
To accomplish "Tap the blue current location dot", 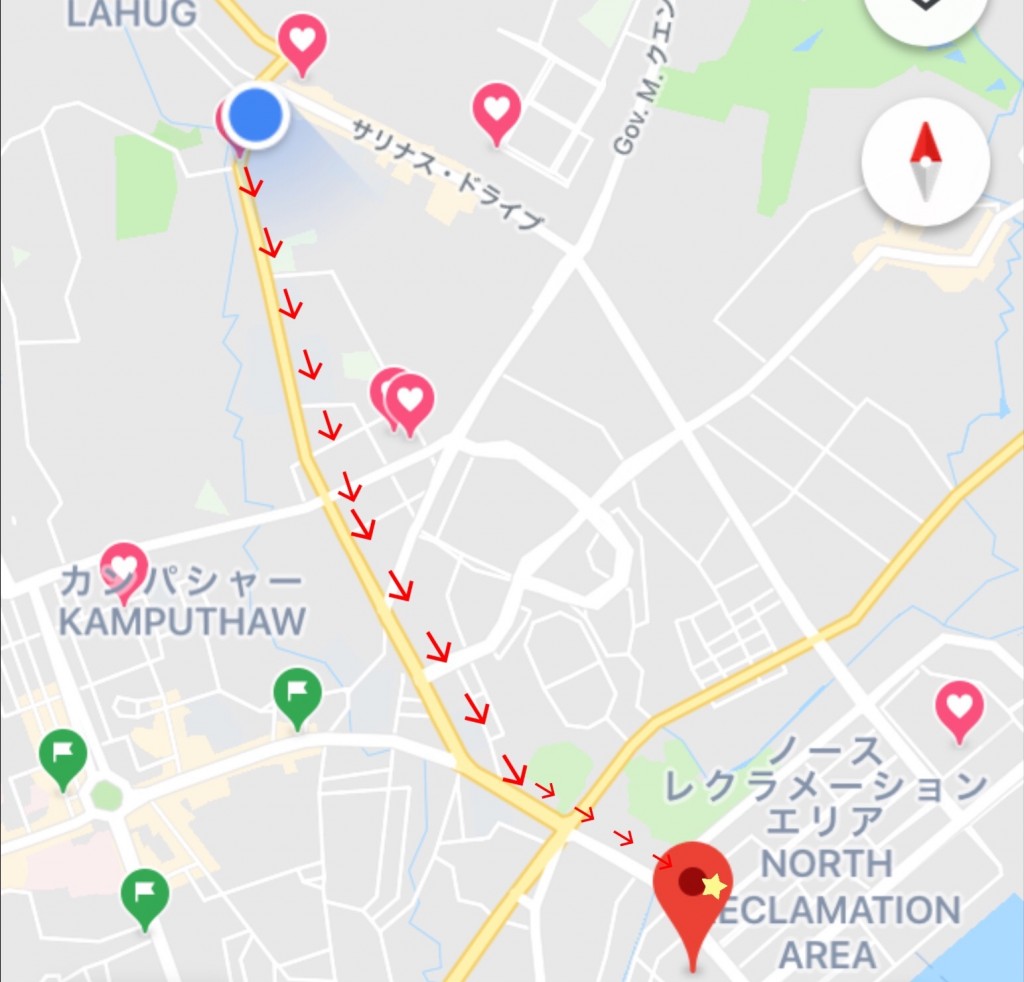I will click(256, 116).
